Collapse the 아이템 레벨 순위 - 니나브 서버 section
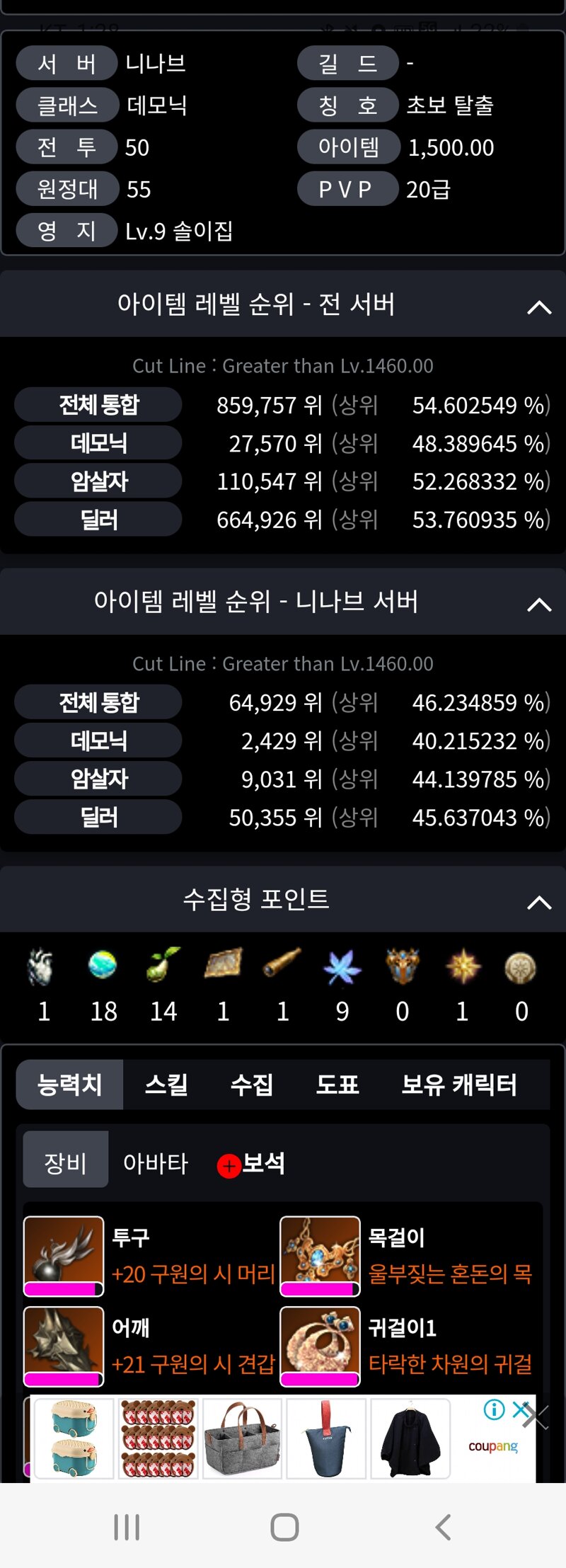The height and width of the screenshot is (1568, 566). coord(539,605)
